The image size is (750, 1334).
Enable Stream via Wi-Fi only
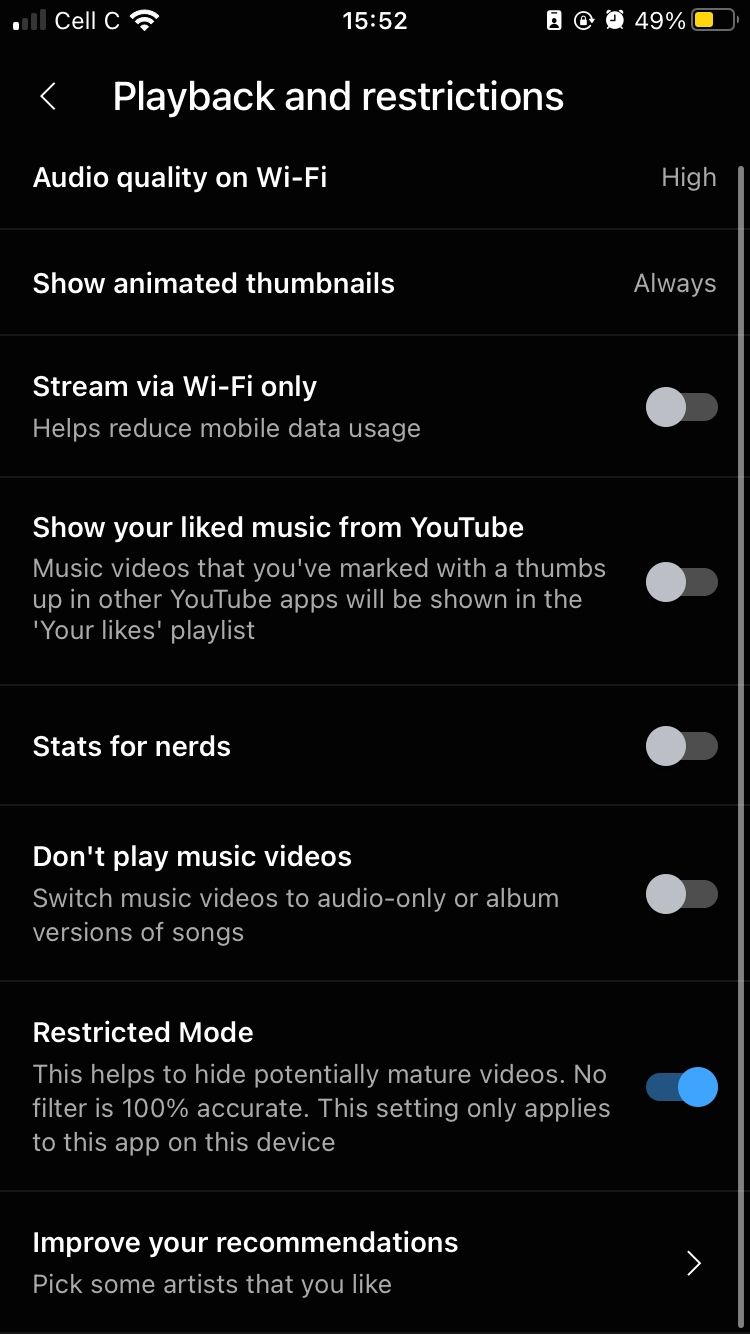pos(681,407)
